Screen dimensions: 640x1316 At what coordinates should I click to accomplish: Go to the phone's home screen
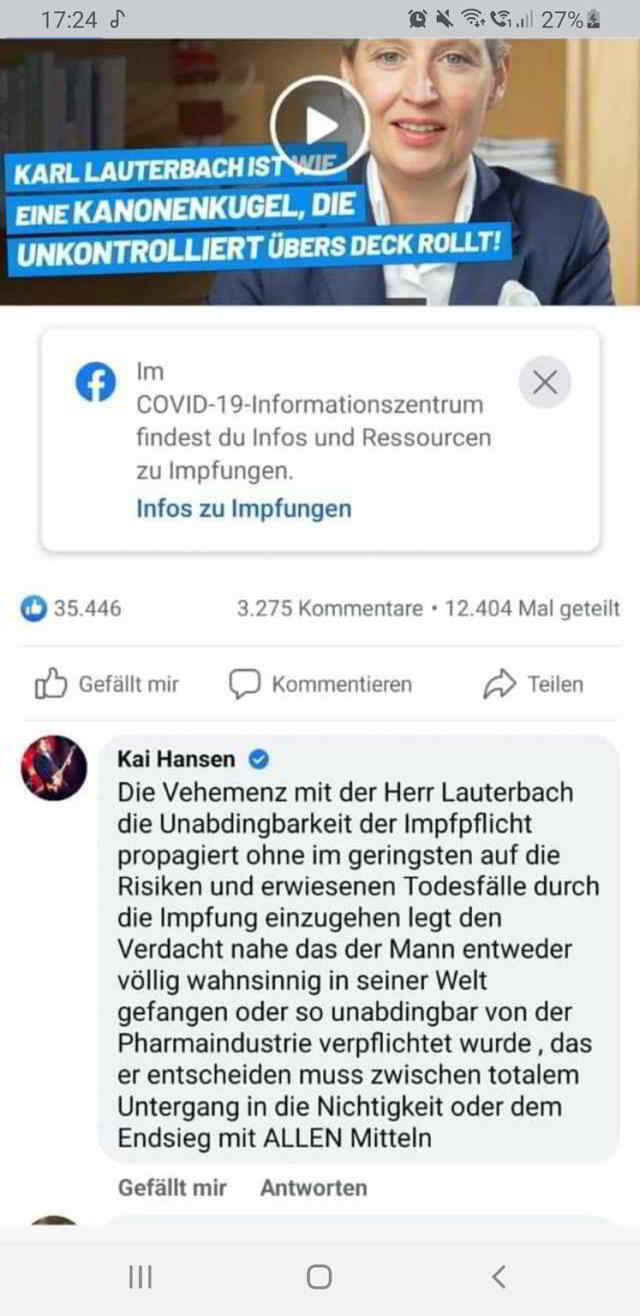tap(319, 1276)
